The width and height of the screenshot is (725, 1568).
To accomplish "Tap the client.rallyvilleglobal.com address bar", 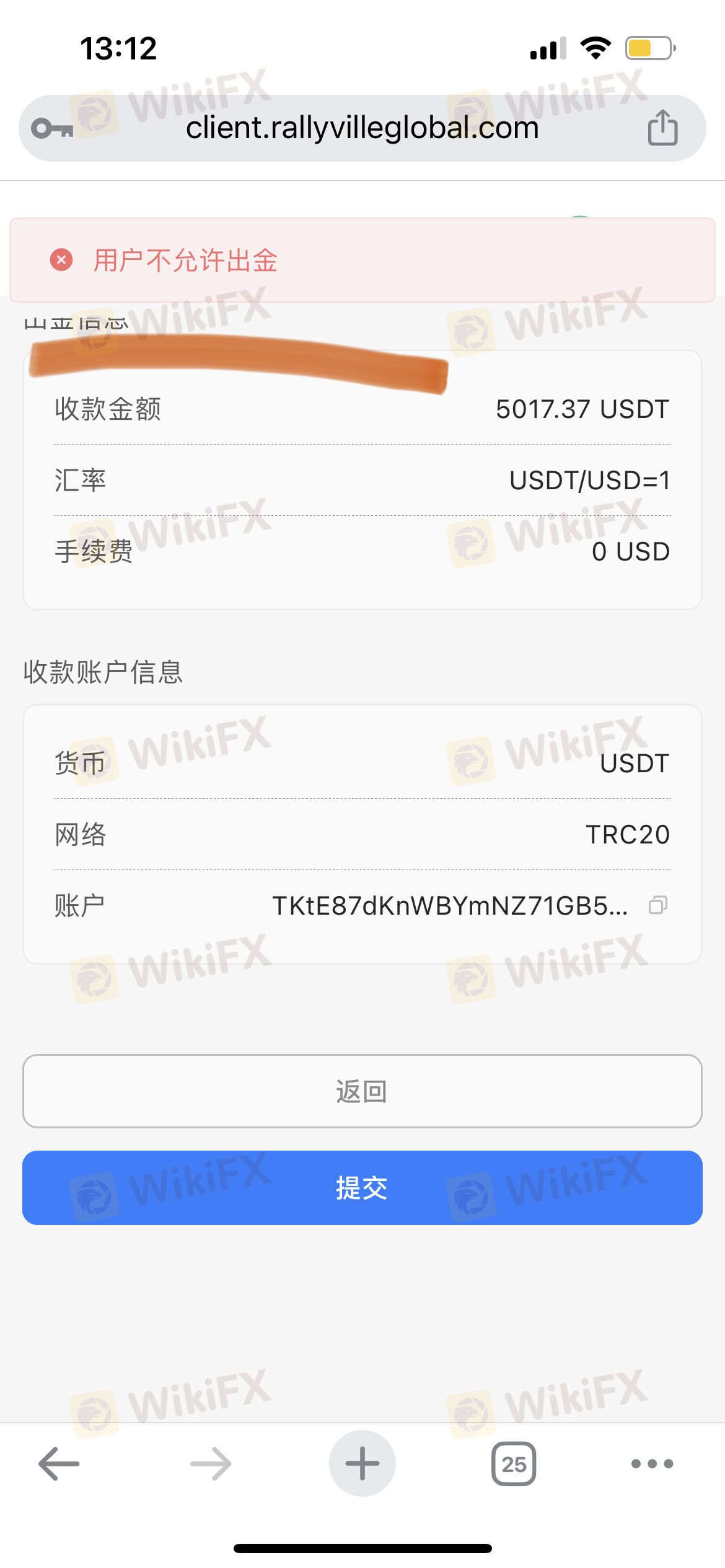I will pos(362,128).
